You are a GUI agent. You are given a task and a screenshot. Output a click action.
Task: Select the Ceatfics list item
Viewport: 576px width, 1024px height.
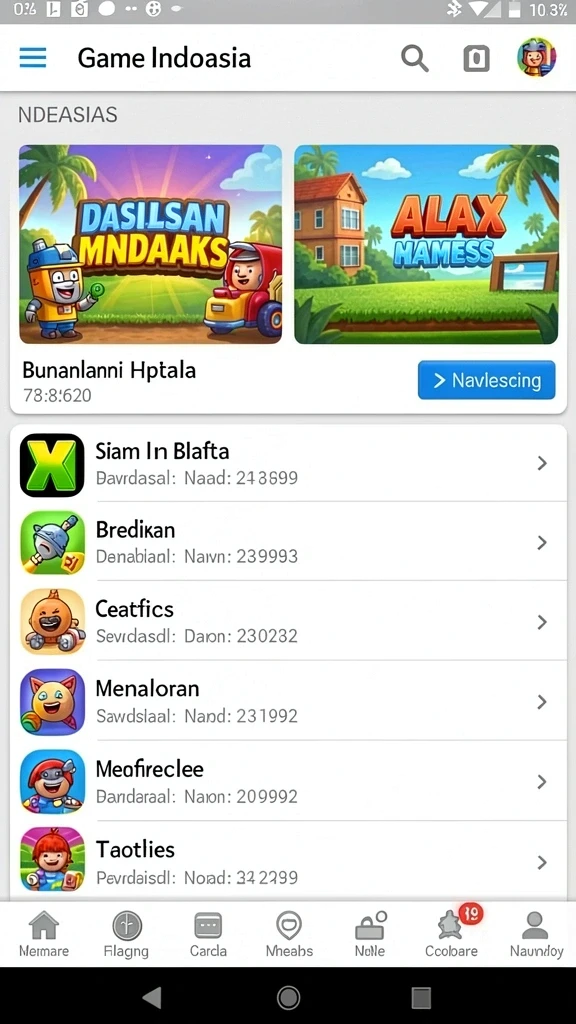pos(288,621)
